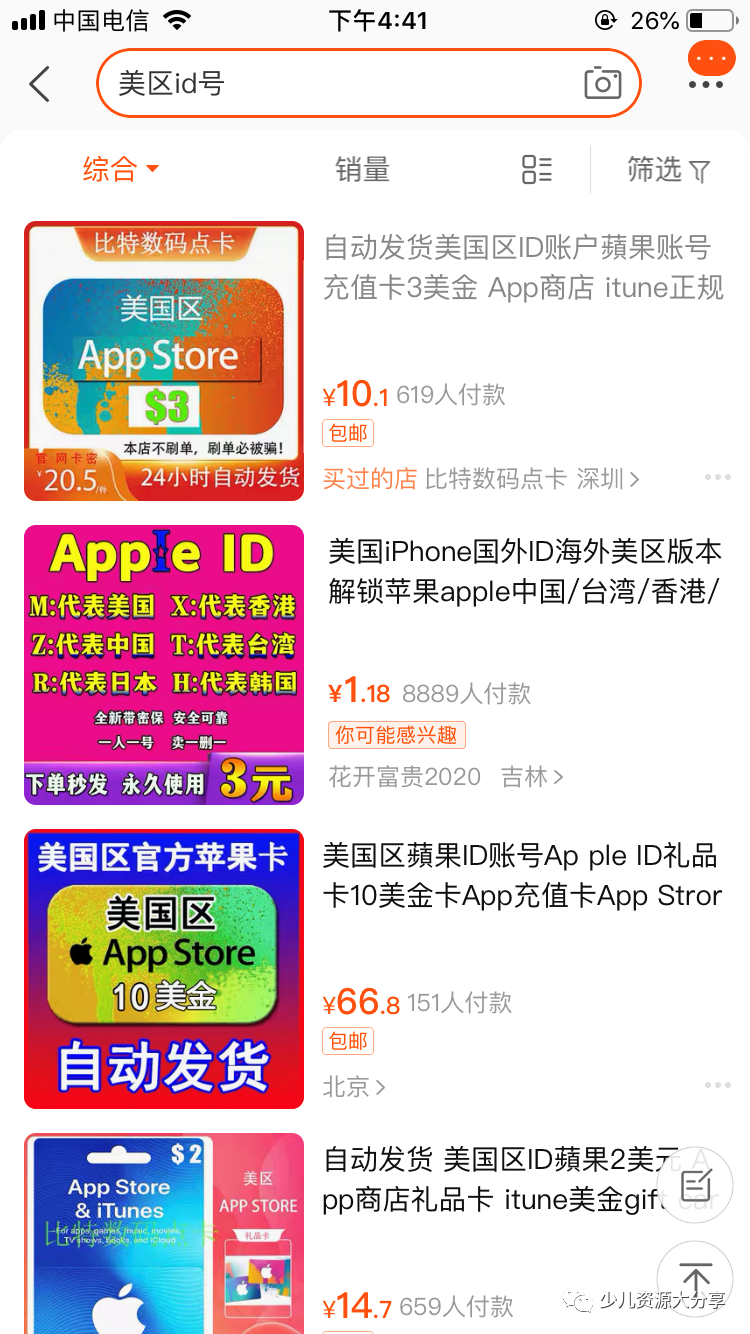The height and width of the screenshot is (1334, 750).
Task: Sort results by 销量
Action: [x=362, y=169]
